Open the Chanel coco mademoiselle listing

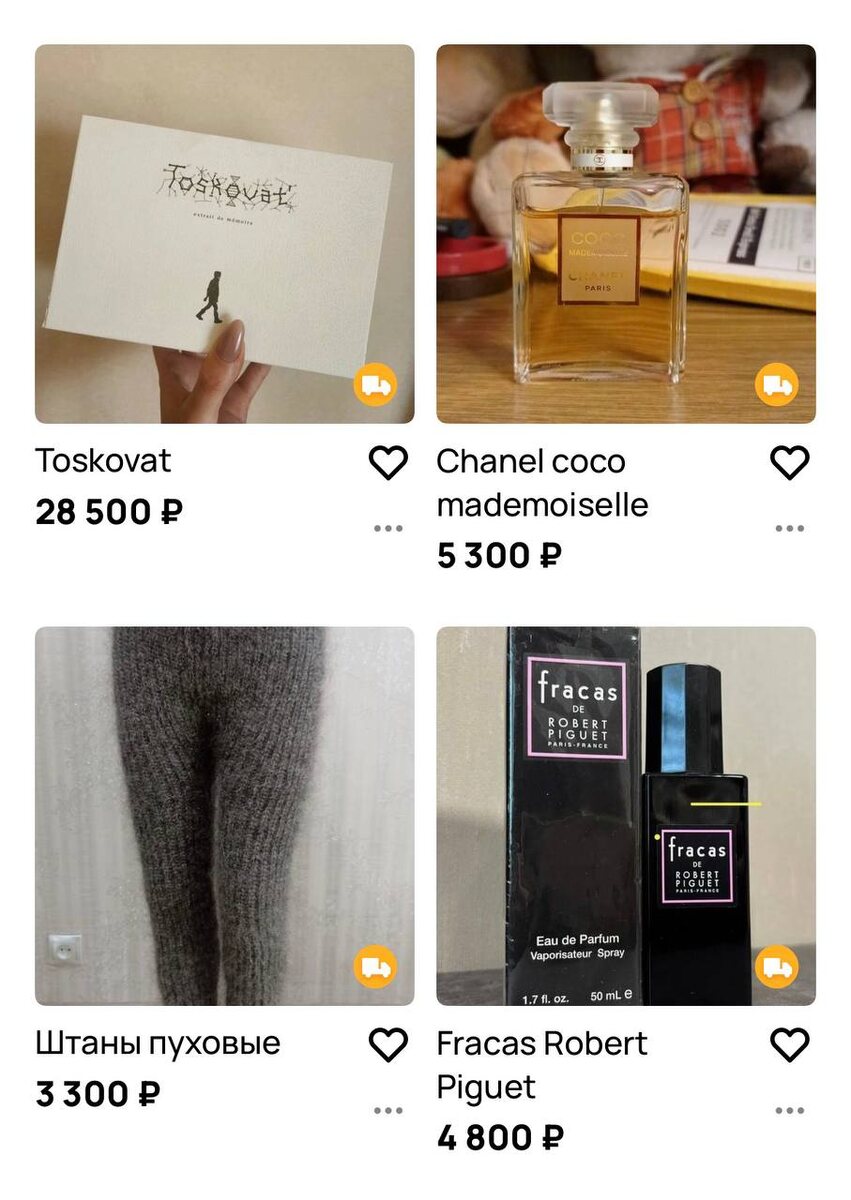tap(625, 233)
